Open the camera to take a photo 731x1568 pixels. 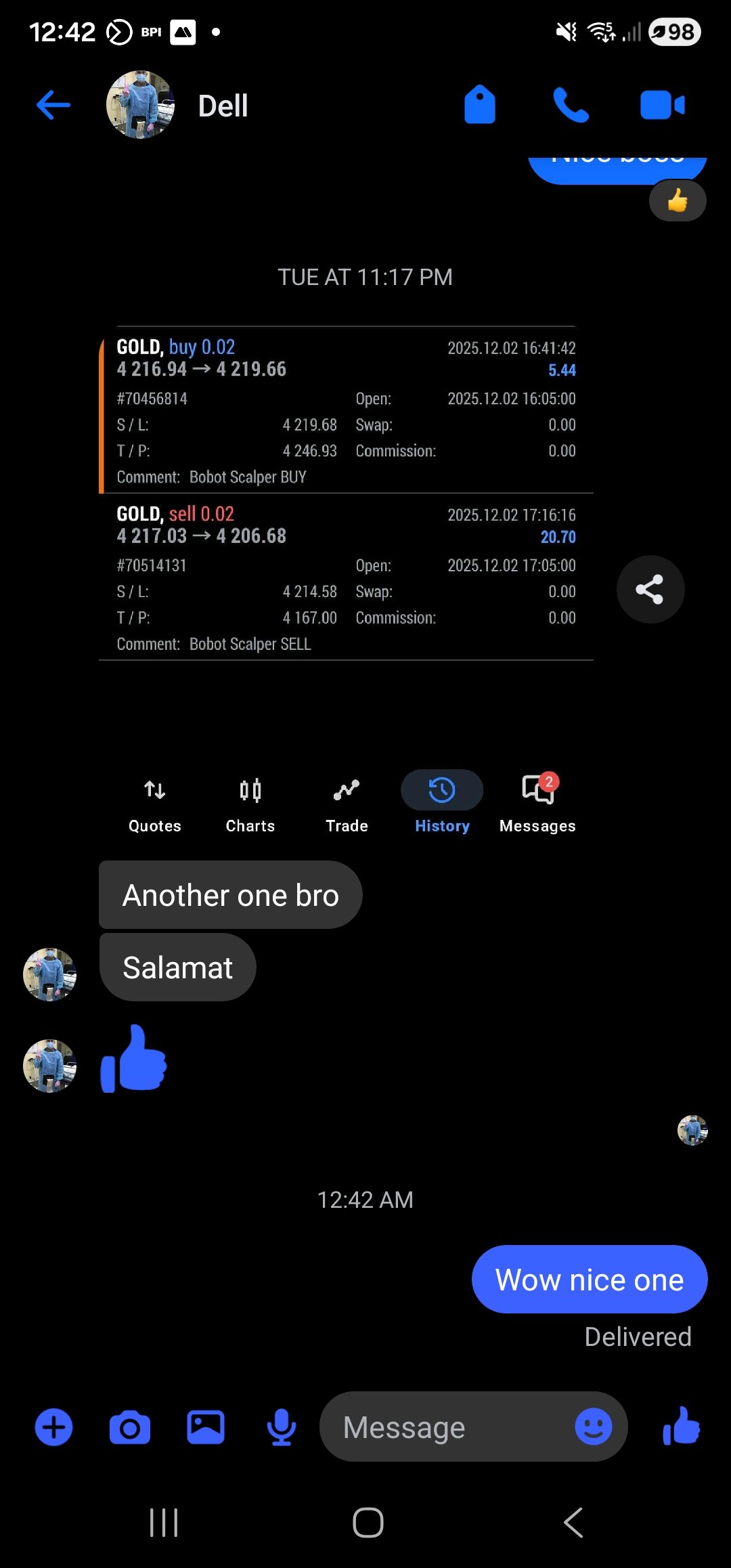tap(129, 1426)
